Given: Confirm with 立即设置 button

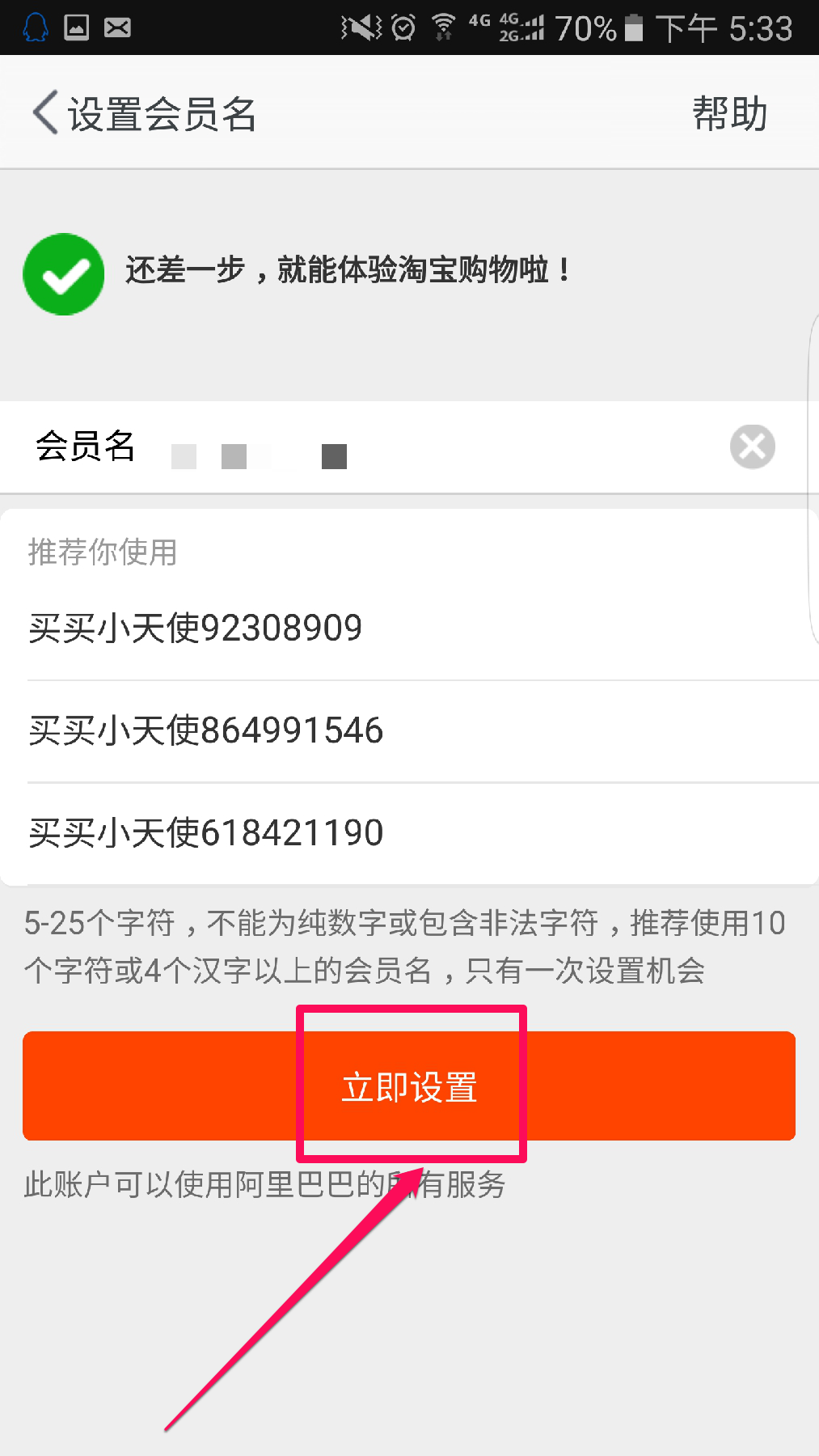Looking at the screenshot, I should 409,1086.
